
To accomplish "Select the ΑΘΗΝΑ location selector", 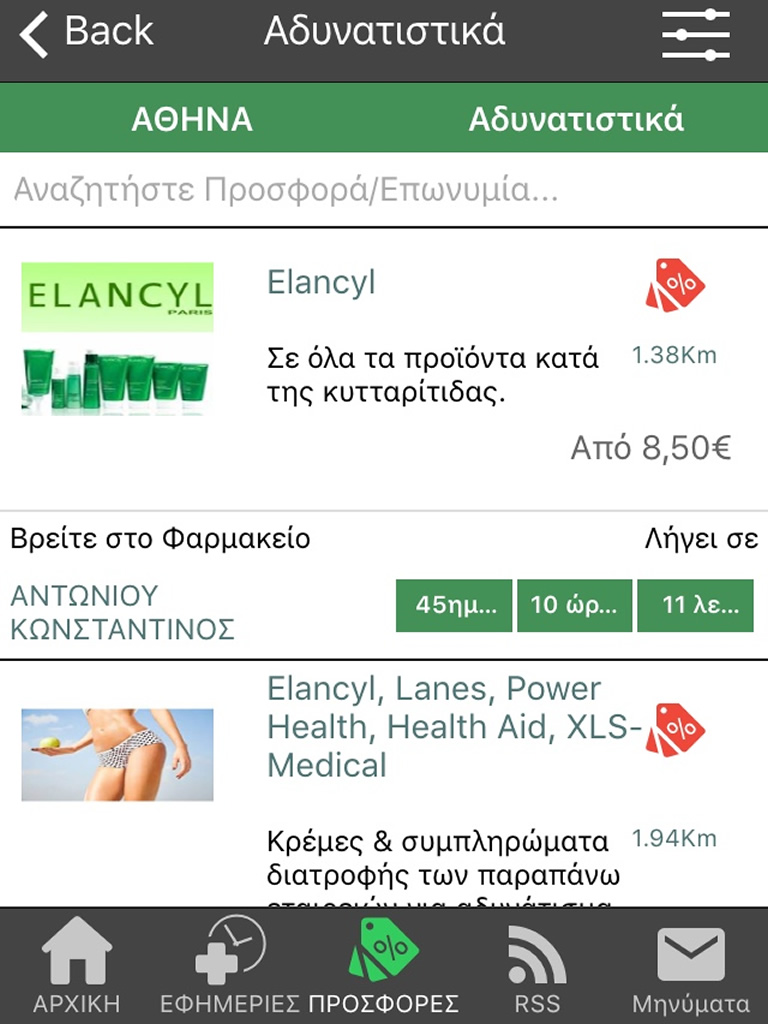I will (x=192, y=120).
